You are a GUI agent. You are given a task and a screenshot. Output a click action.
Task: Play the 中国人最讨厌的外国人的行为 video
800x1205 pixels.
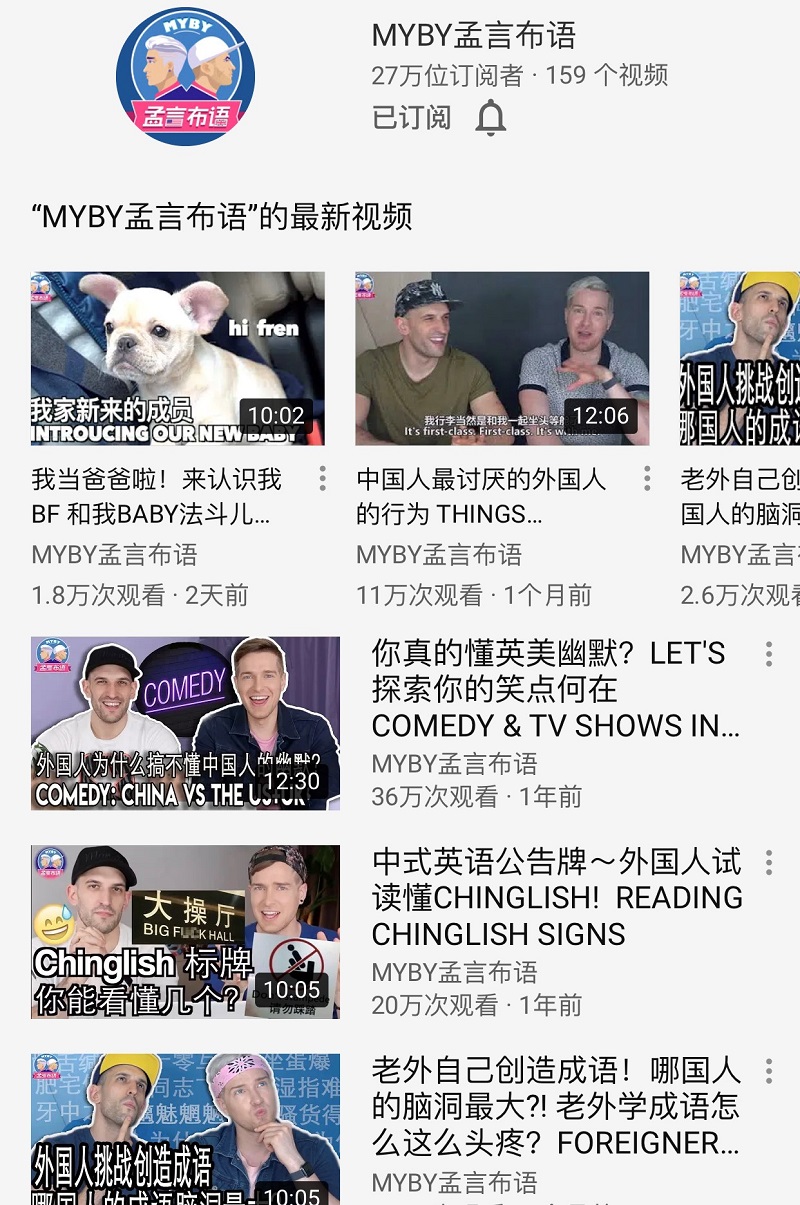tap(502, 358)
